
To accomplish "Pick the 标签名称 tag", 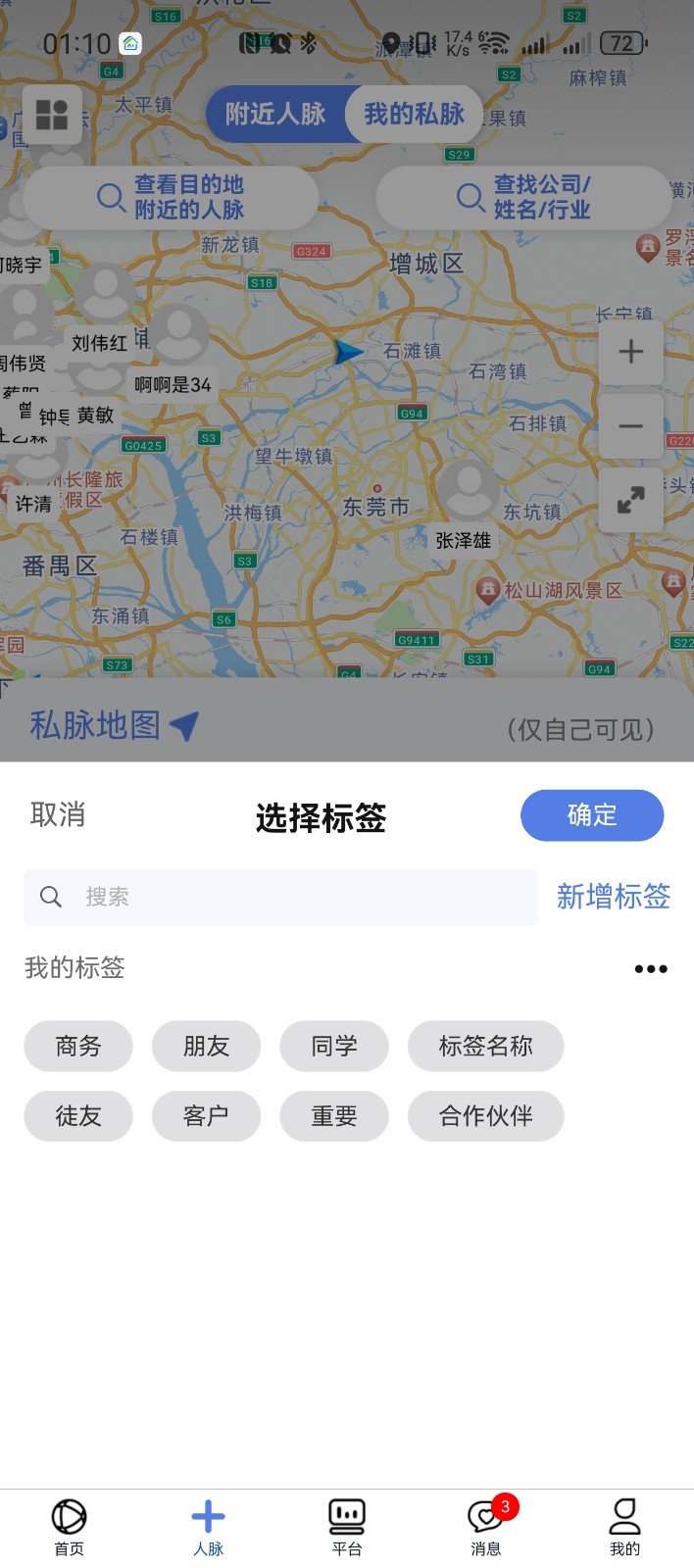I will (x=485, y=1046).
